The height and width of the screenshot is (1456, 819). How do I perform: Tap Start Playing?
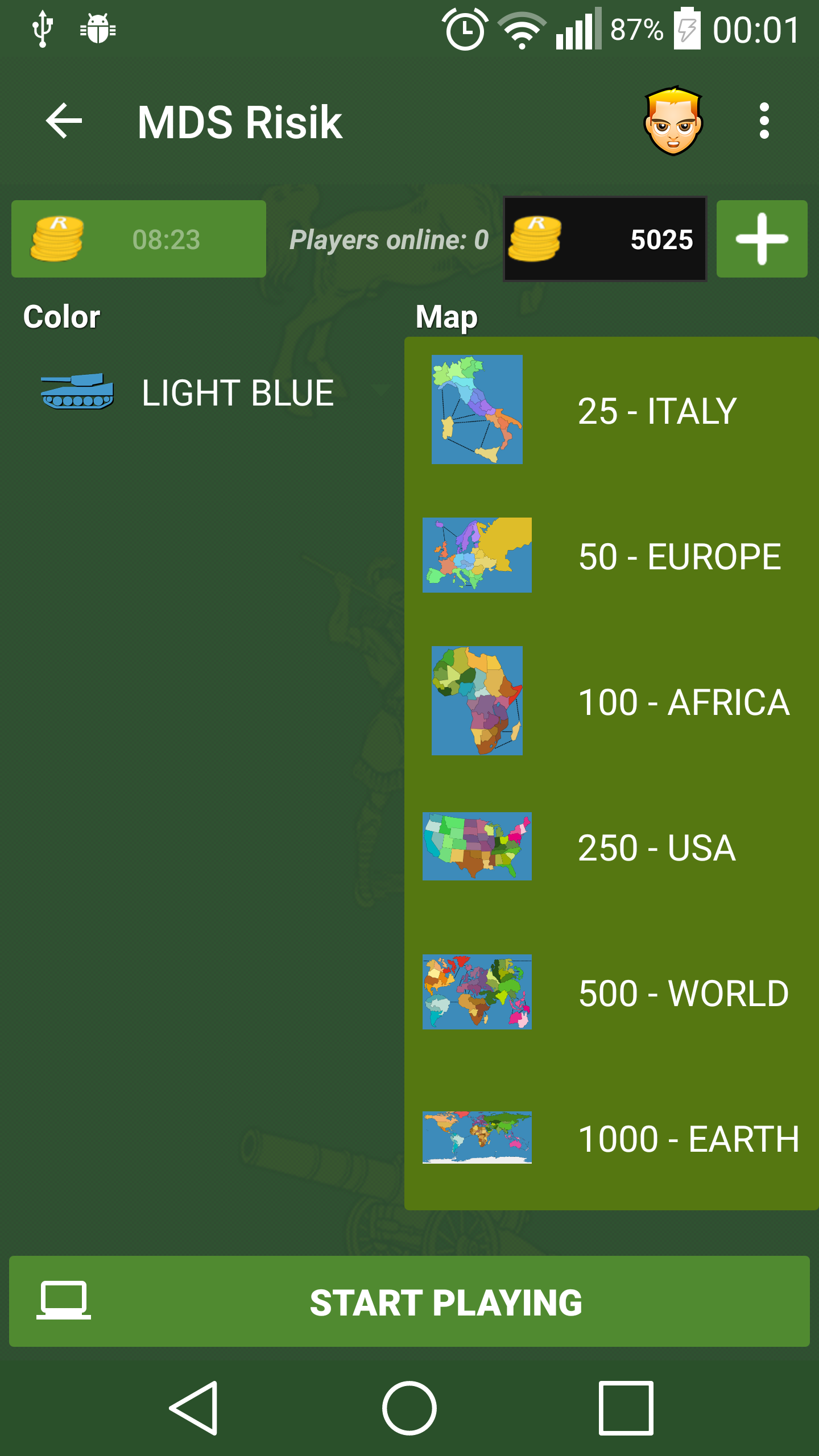[x=409, y=1301]
